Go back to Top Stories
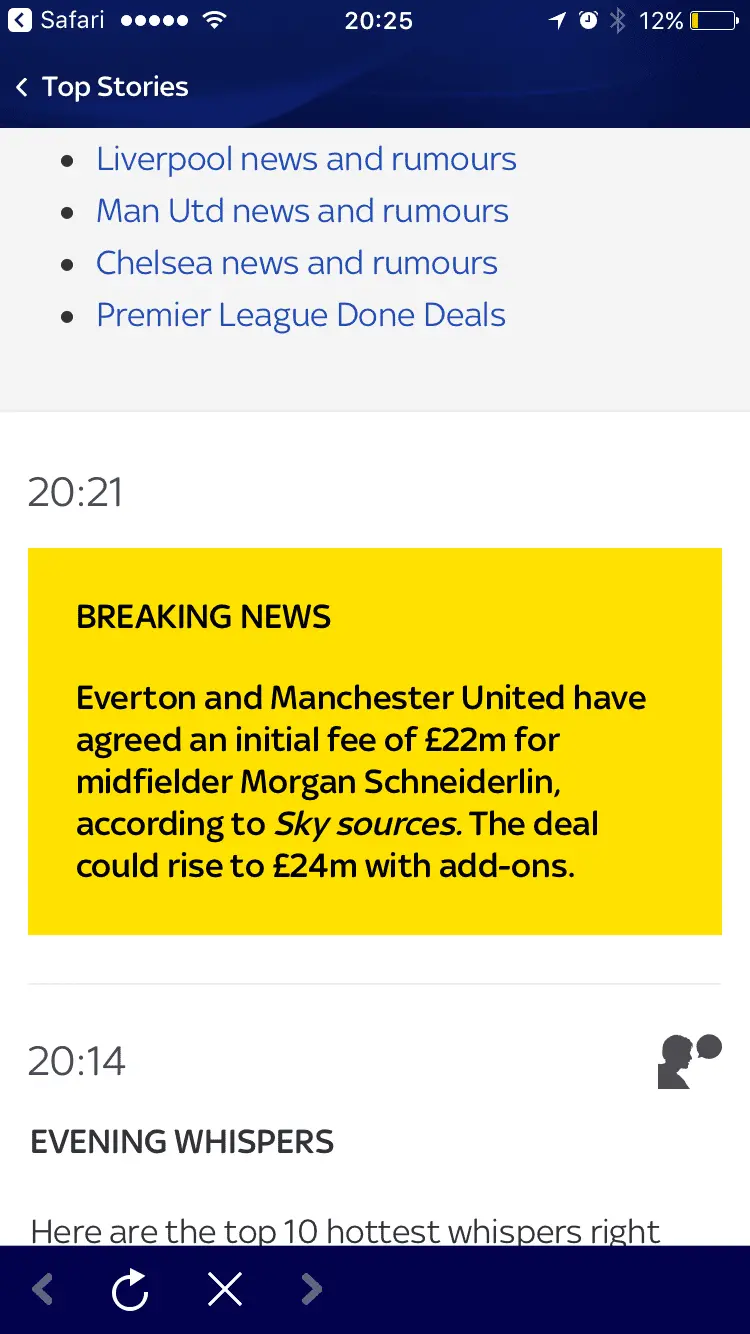The width and height of the screenshot is (750, 1334). point(102,87)
